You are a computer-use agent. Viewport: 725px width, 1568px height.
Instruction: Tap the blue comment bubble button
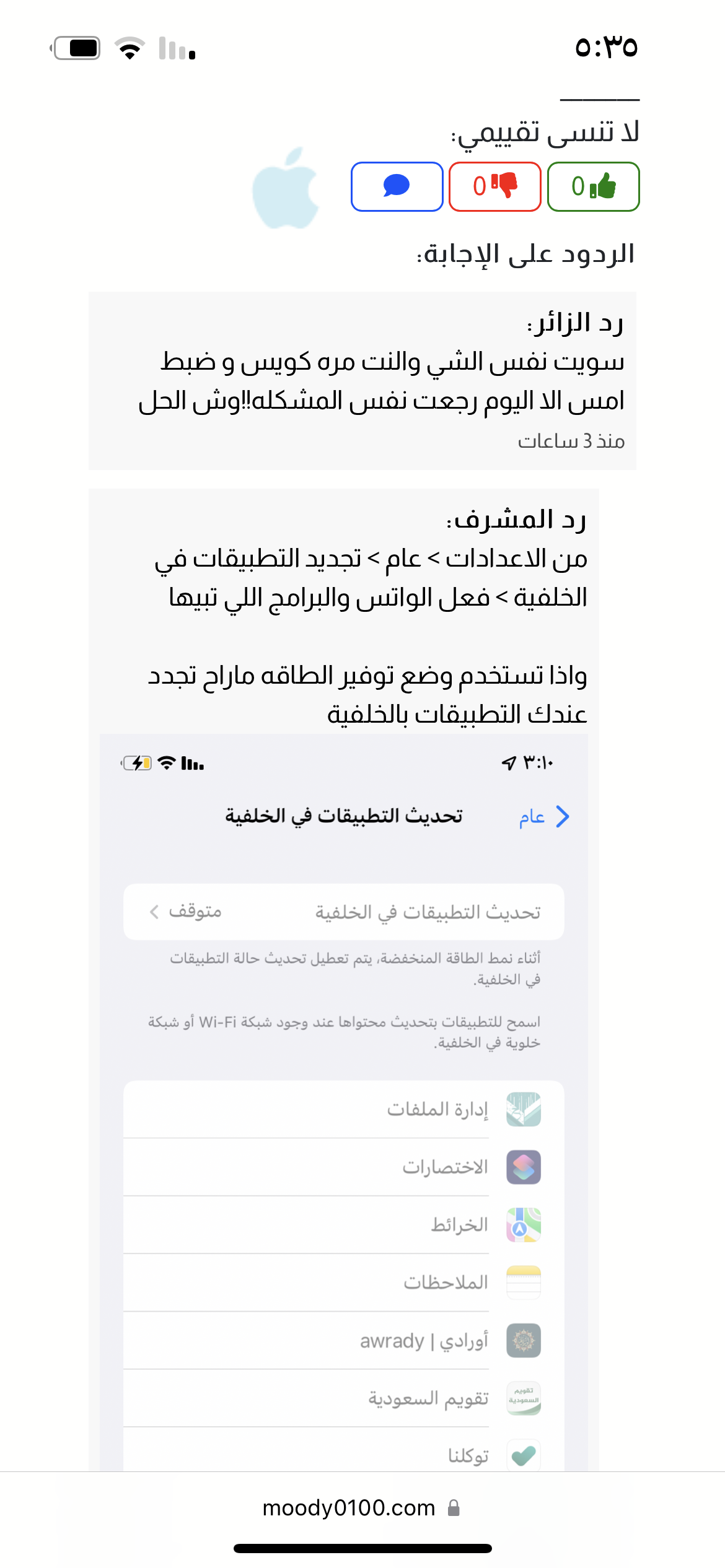click(x=397, y=186)
